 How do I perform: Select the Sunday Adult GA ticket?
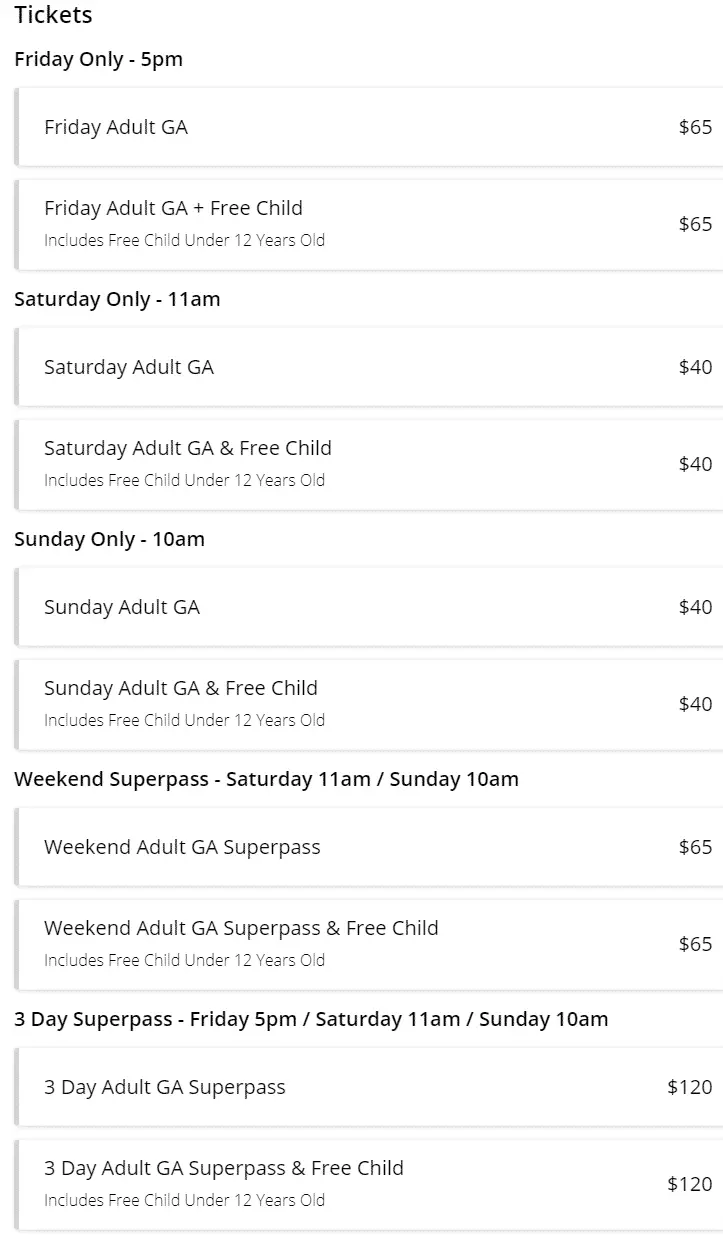368,607
